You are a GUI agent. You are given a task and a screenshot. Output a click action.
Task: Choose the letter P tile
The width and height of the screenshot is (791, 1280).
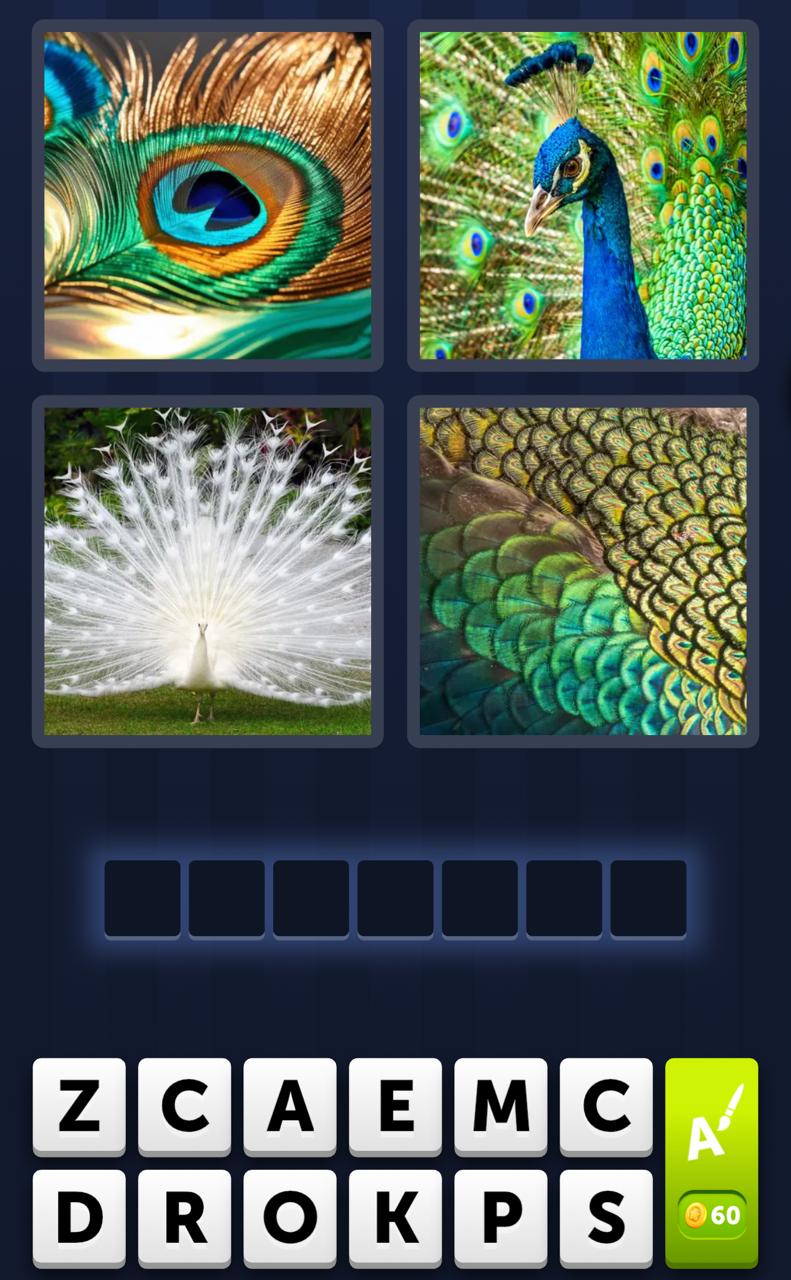pyautogui.click(x=501, y=1217)
